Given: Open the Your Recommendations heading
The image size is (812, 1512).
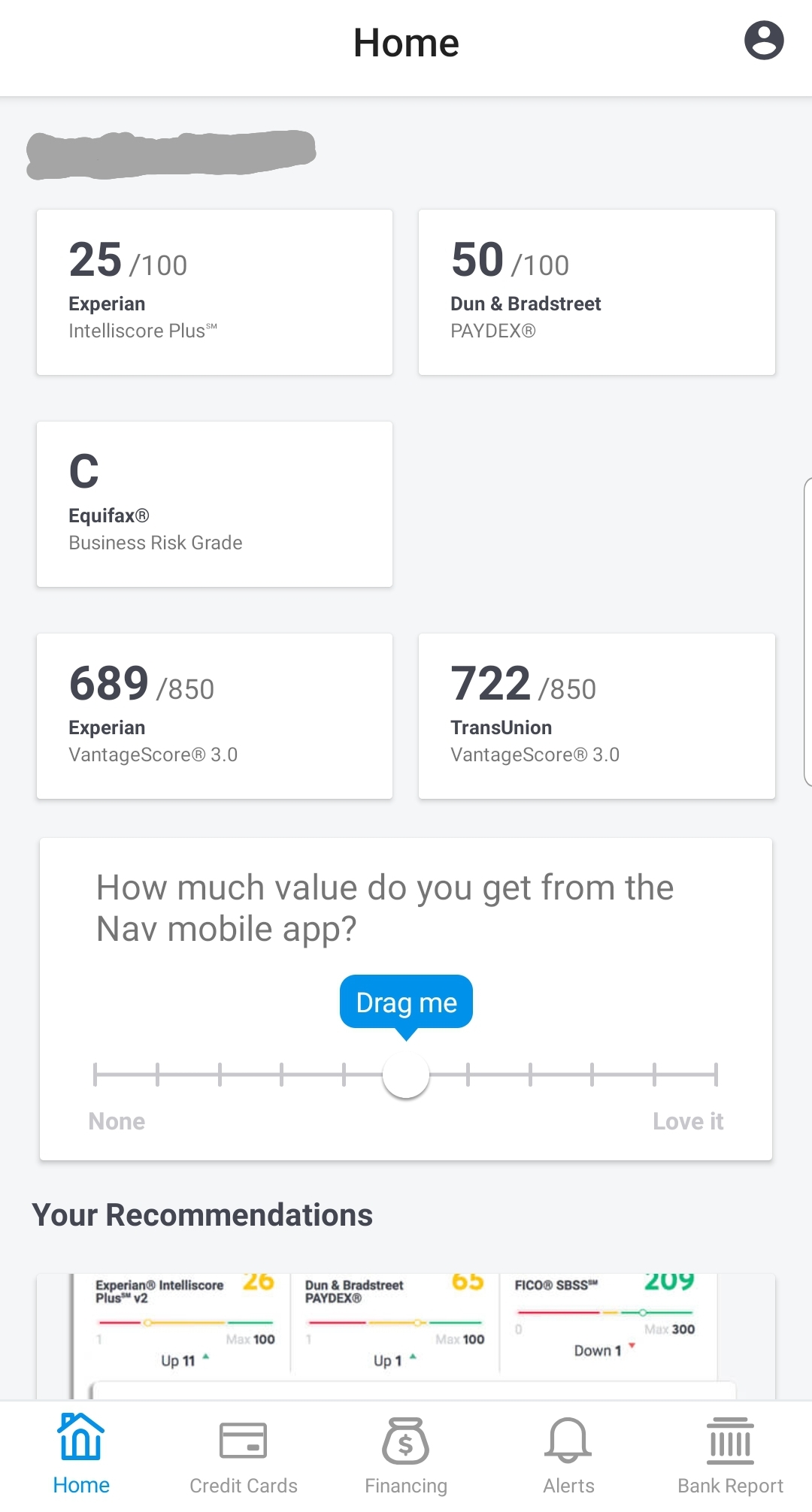Looking at the screenshot, I should [201, 1214].
